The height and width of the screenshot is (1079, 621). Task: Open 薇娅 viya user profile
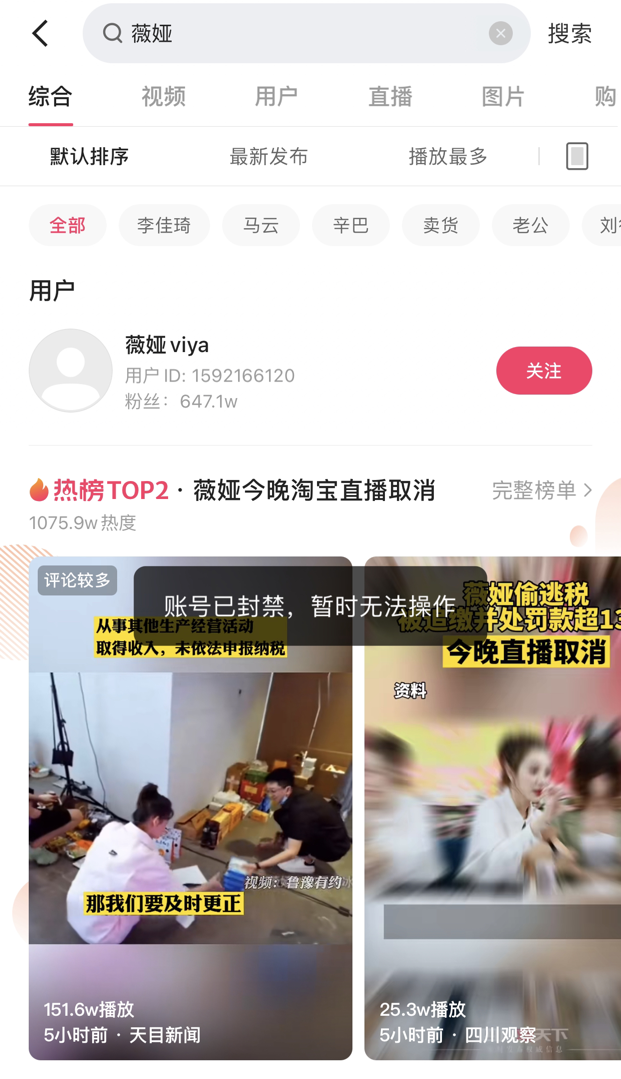coord(168,346)
